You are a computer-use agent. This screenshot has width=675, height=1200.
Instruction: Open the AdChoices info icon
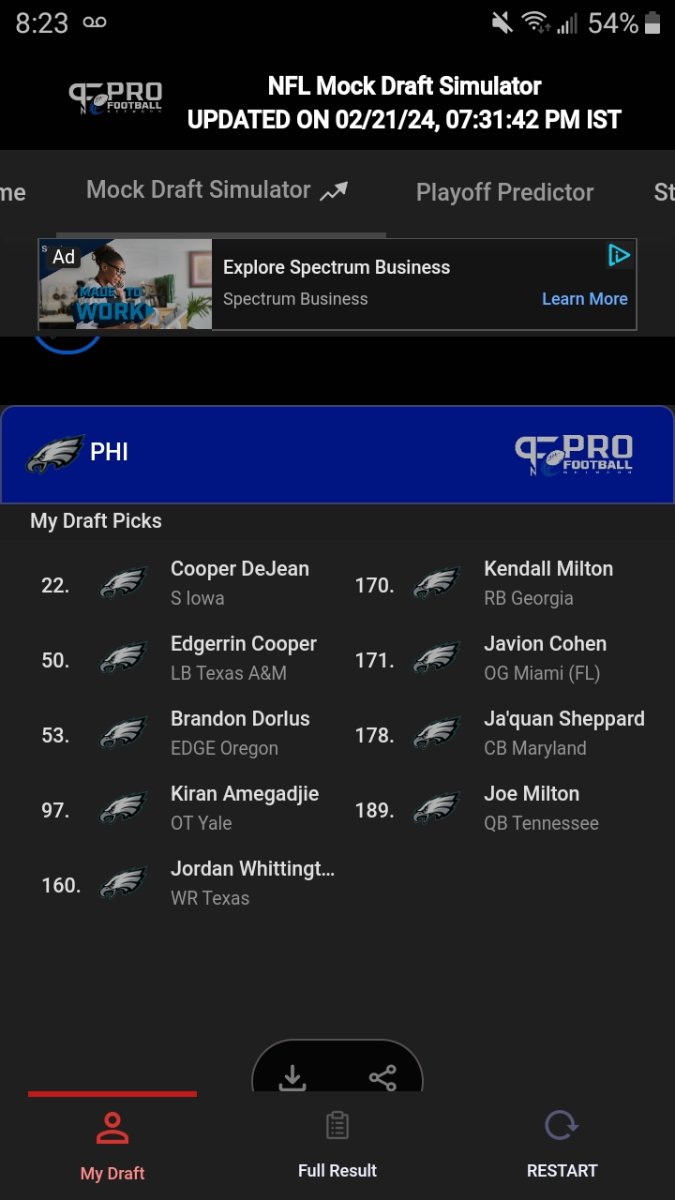point(619,256)
